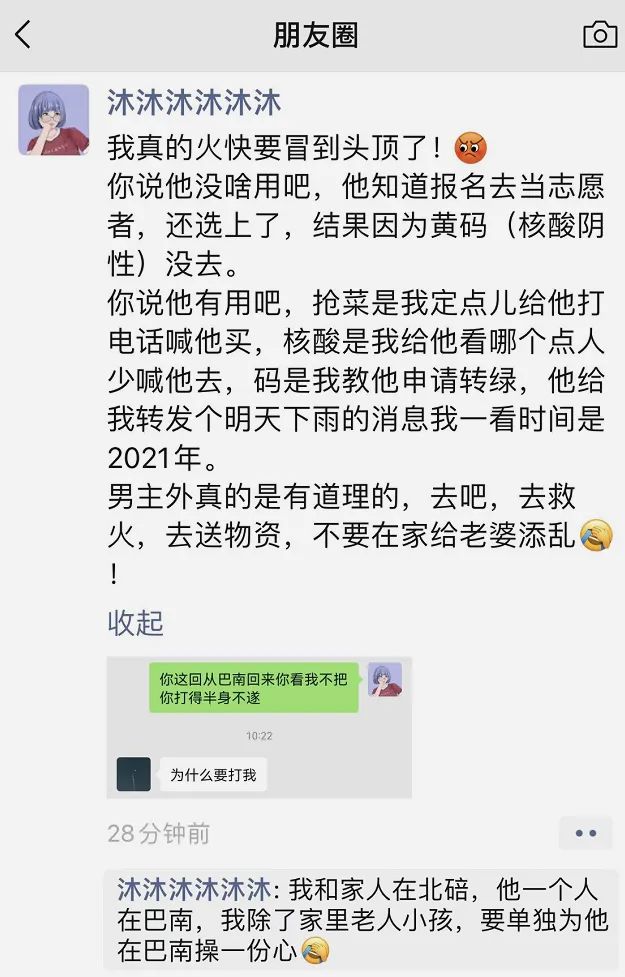Open the like and comment options button

[585, 833]
